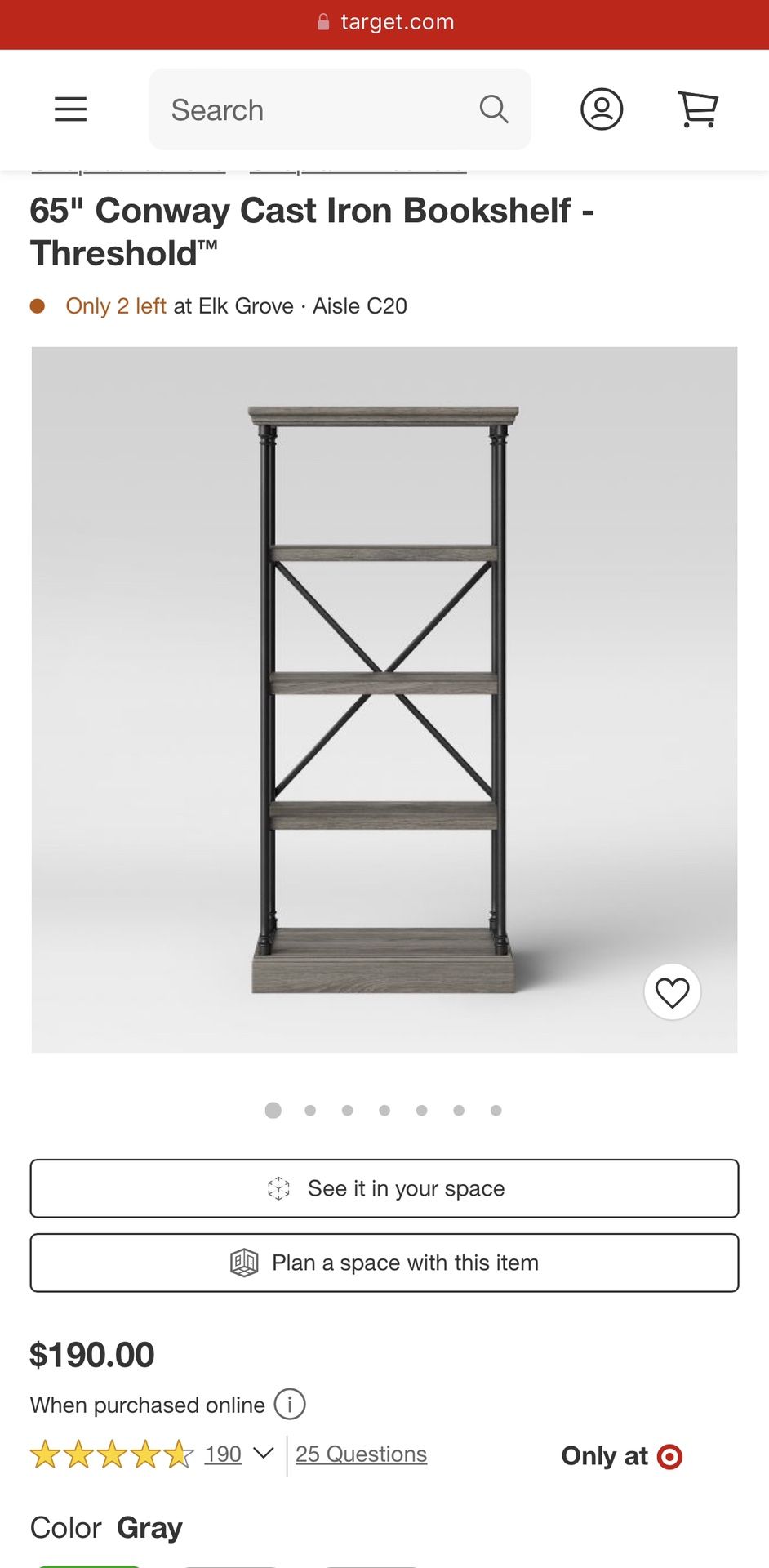Select the last carousel indicator dot
Image resolution: width=769 pixels, height=1568 pixels.
pyautogui.click(x=496, y=1111)
